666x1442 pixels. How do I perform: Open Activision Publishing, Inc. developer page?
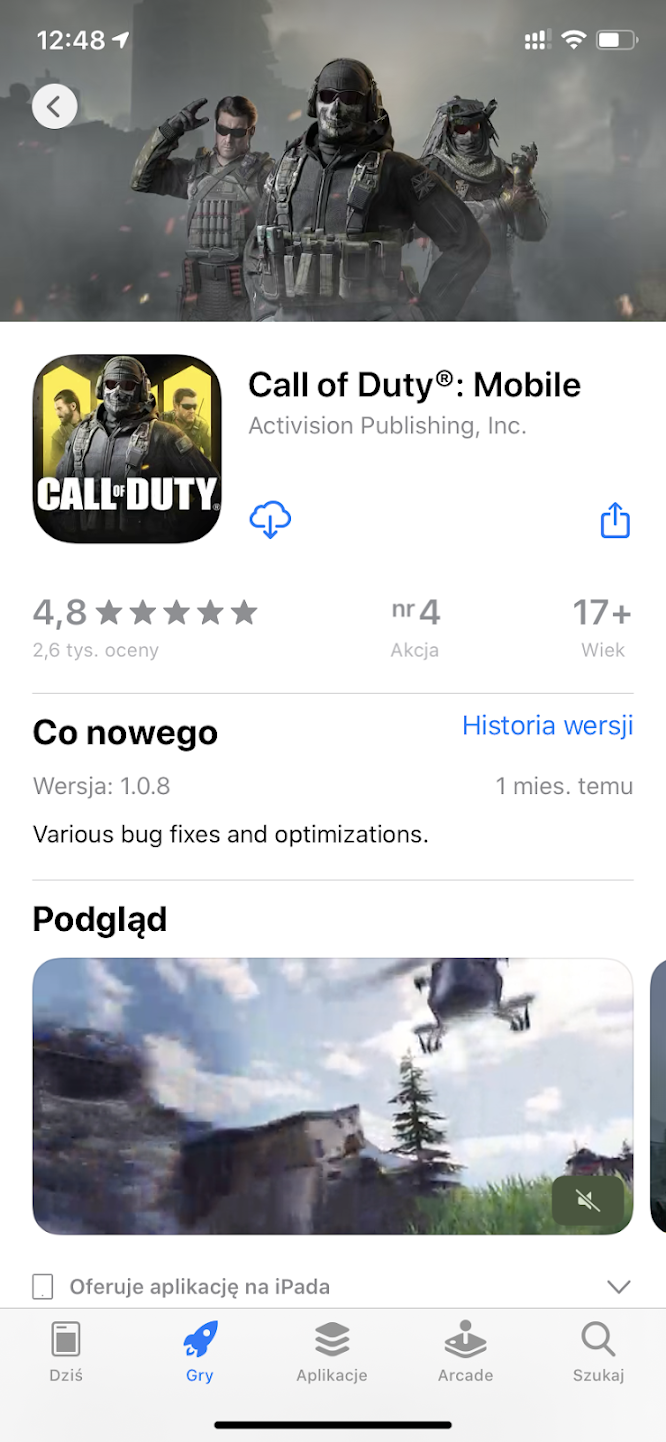point(387,426)
